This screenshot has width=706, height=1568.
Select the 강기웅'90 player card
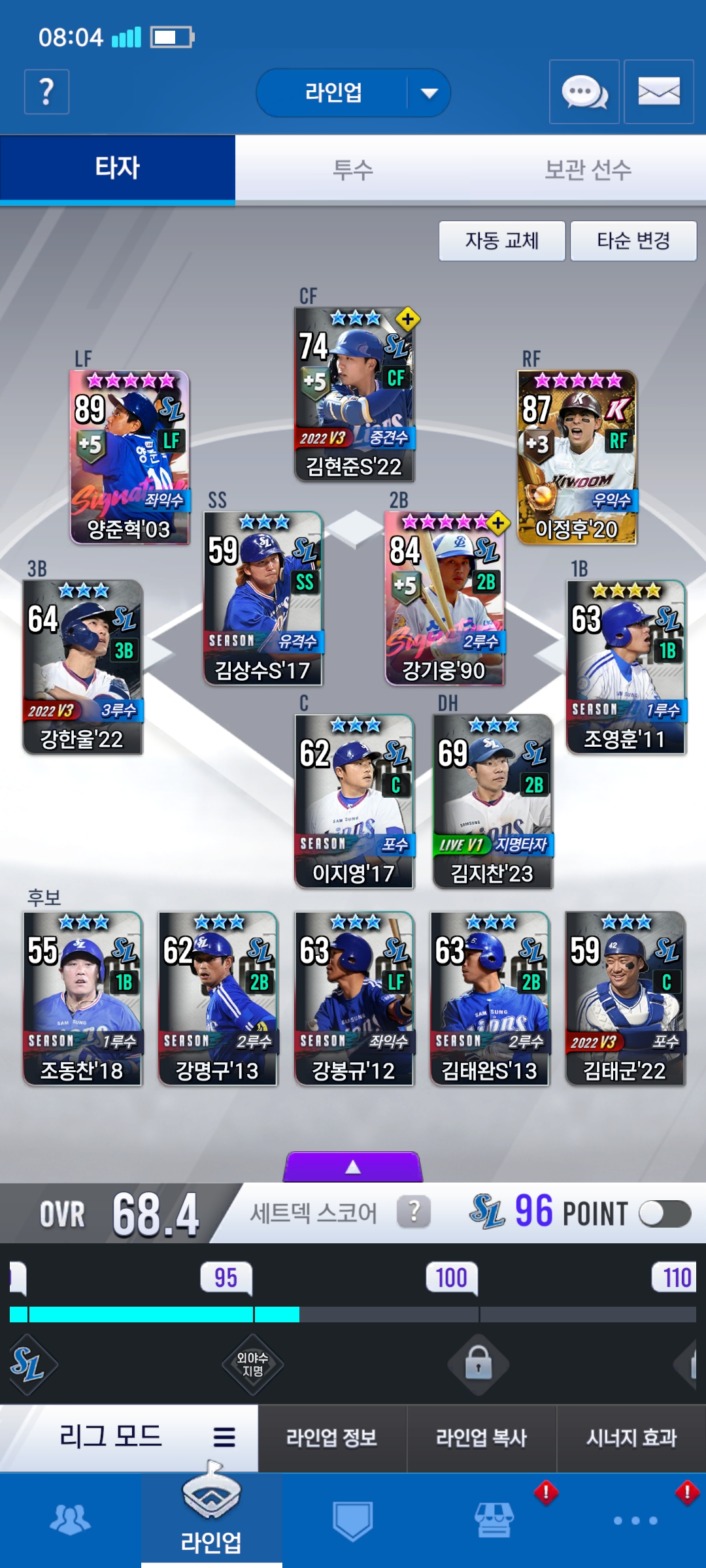[445, 598]
